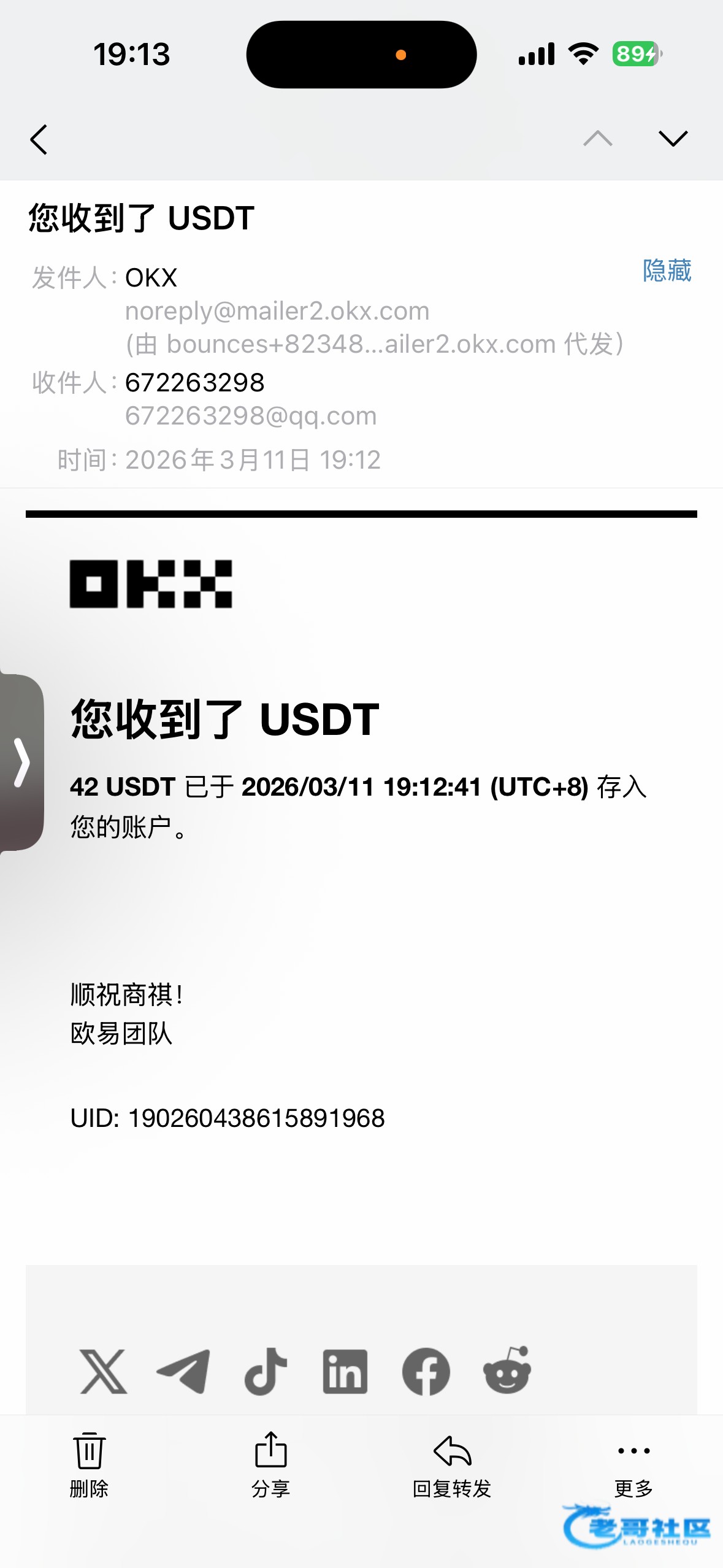
Task: Open OKX's Reddit link
Action: click(507, 1370)
